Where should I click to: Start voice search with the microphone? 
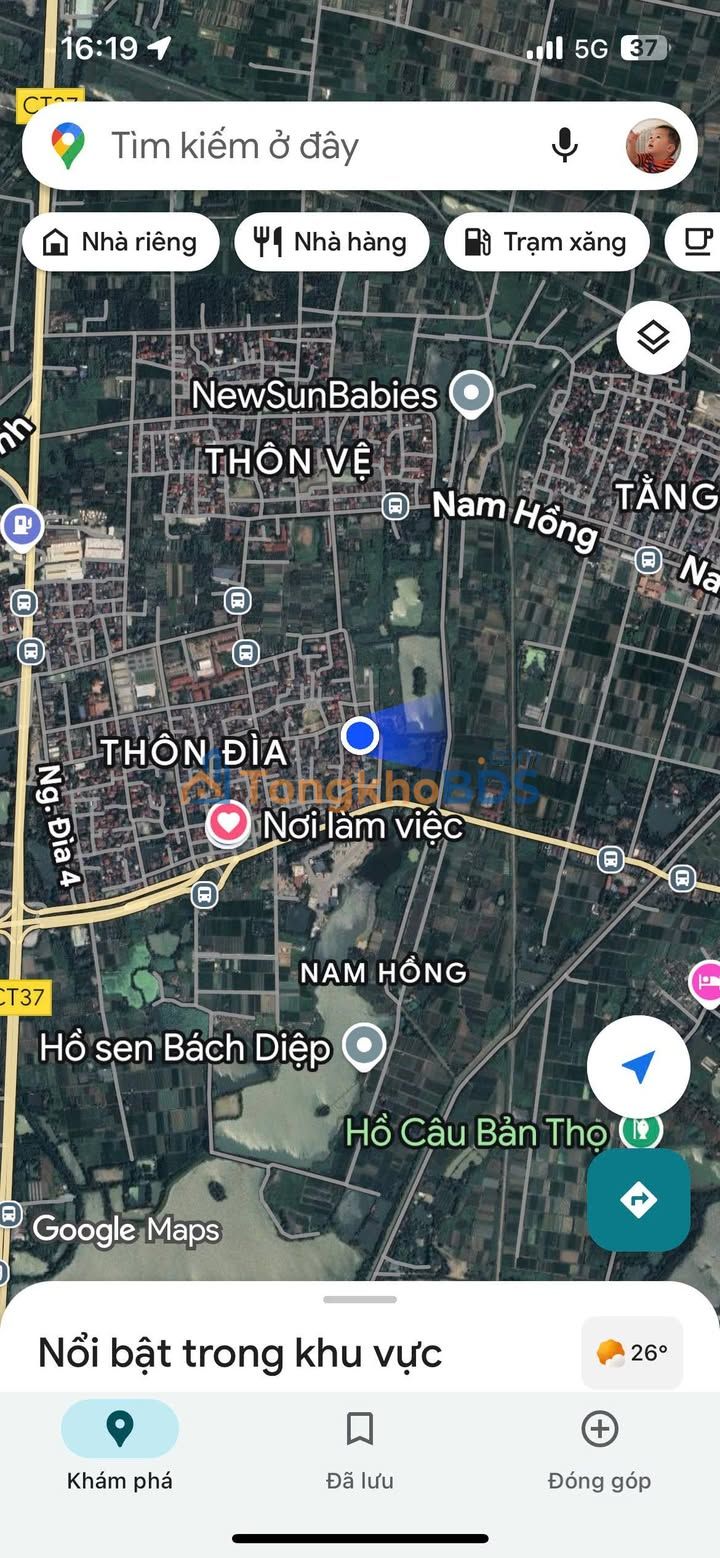coord(565,146)
